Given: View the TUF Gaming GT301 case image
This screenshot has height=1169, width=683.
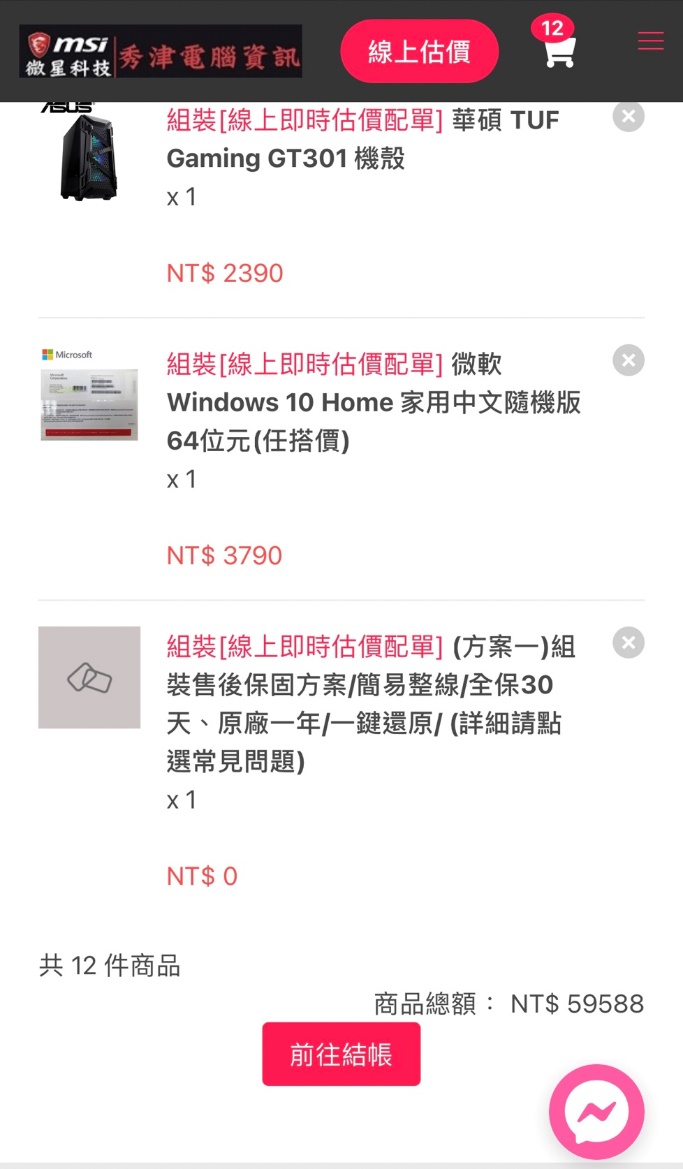Looking at the screenshot, I should point(88,153).
